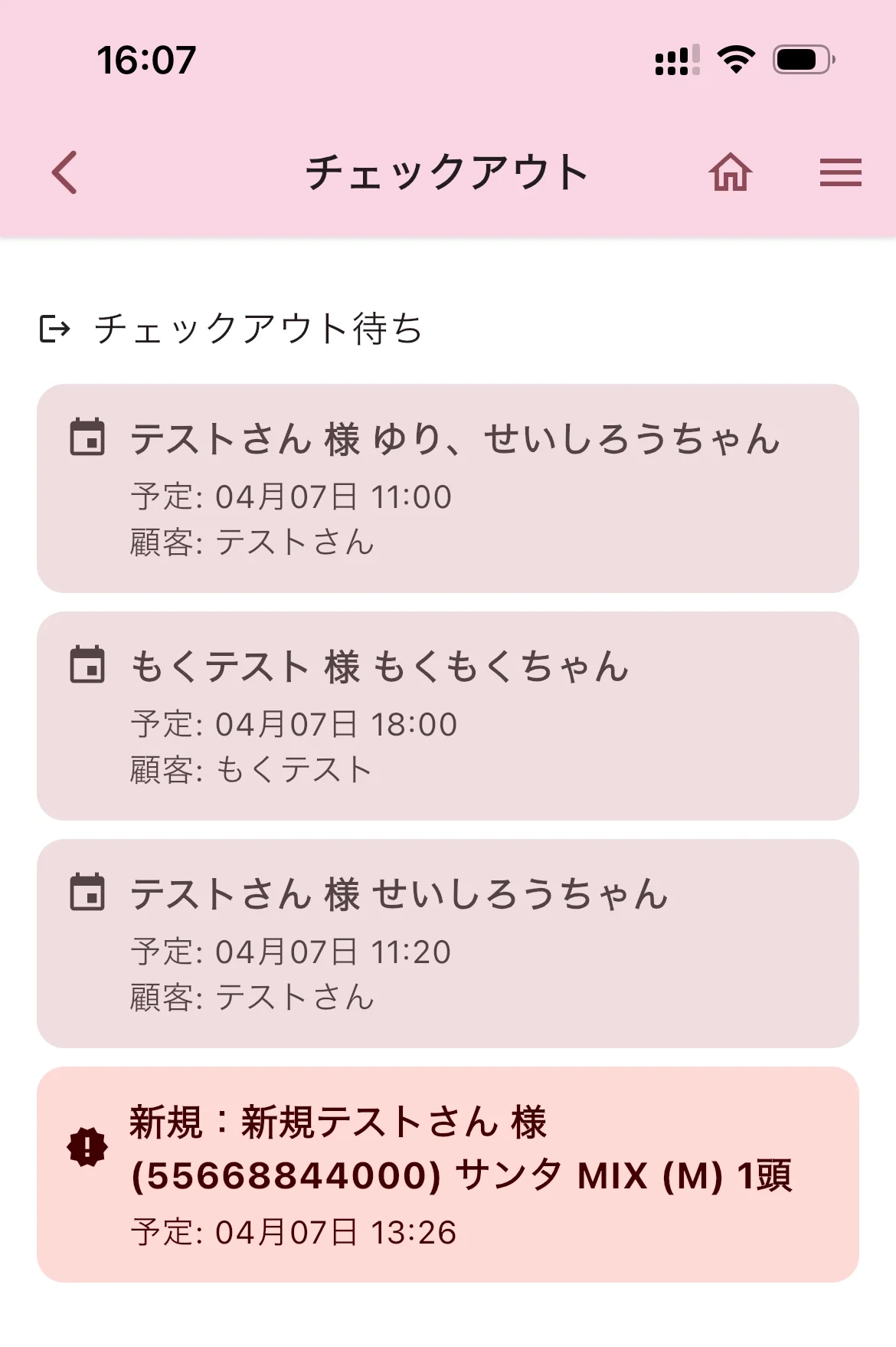This screenshot has width=896, height=1347.
Task: Open the 11:20 テストさん 様 せいしろうちゃん card
Action: point(448,943)
